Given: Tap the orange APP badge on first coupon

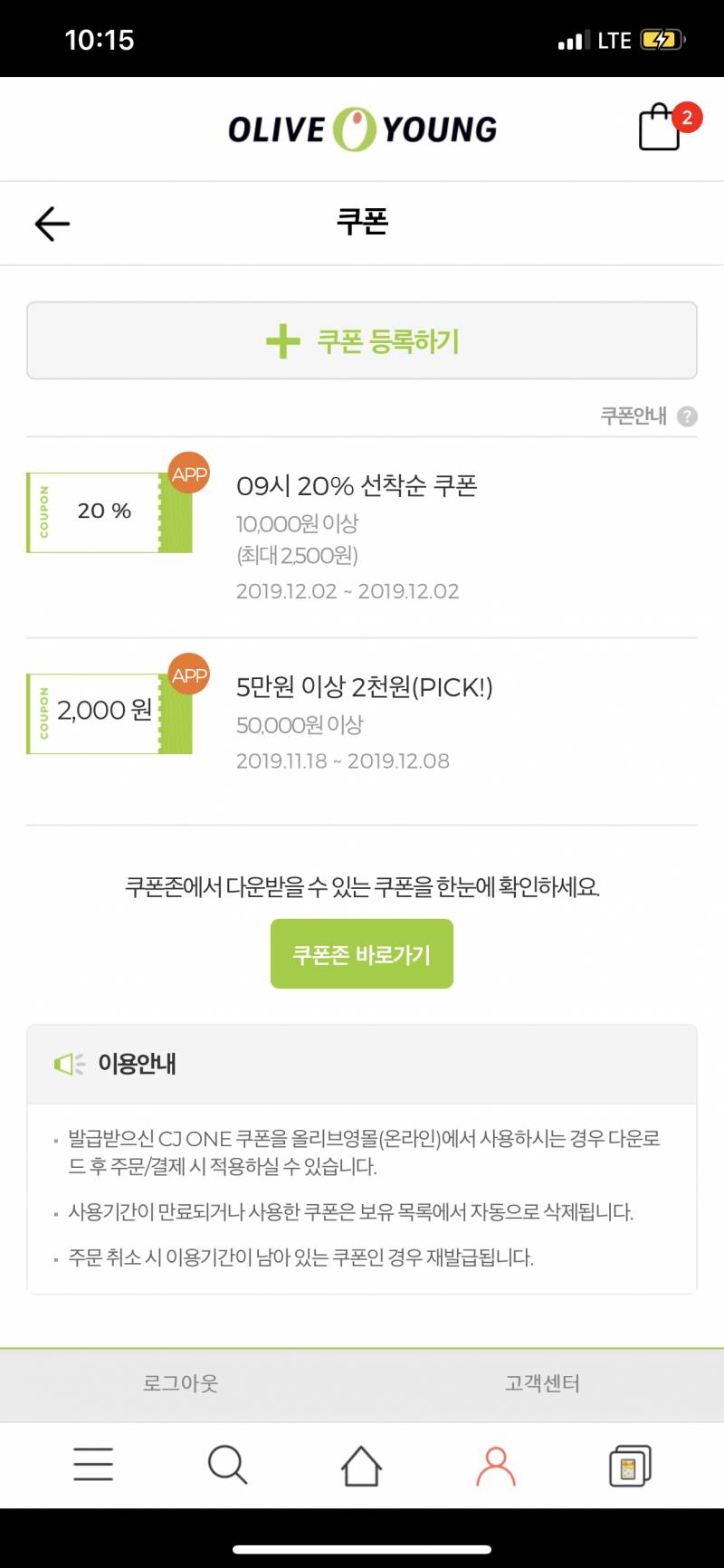Looking at the screenshot, I should (187, 473).
